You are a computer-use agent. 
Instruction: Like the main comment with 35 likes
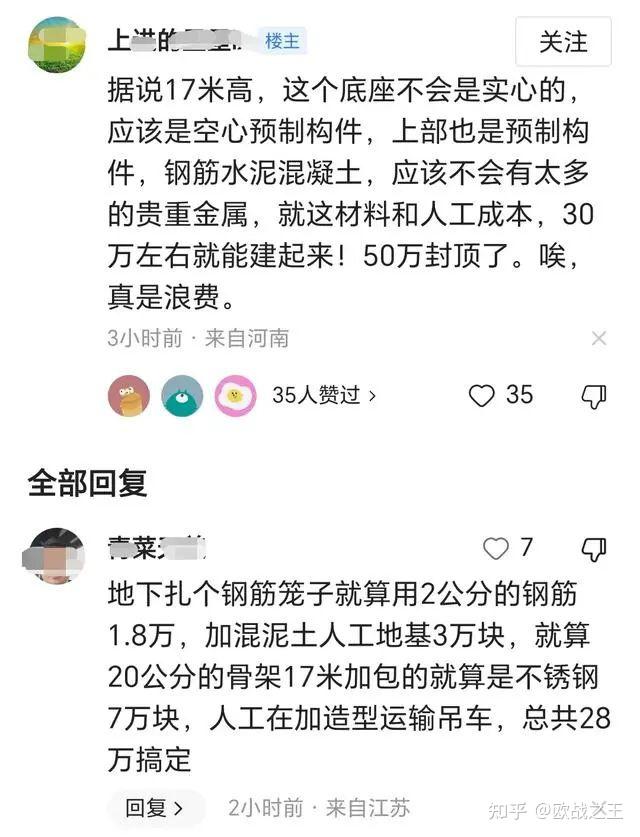483,396
